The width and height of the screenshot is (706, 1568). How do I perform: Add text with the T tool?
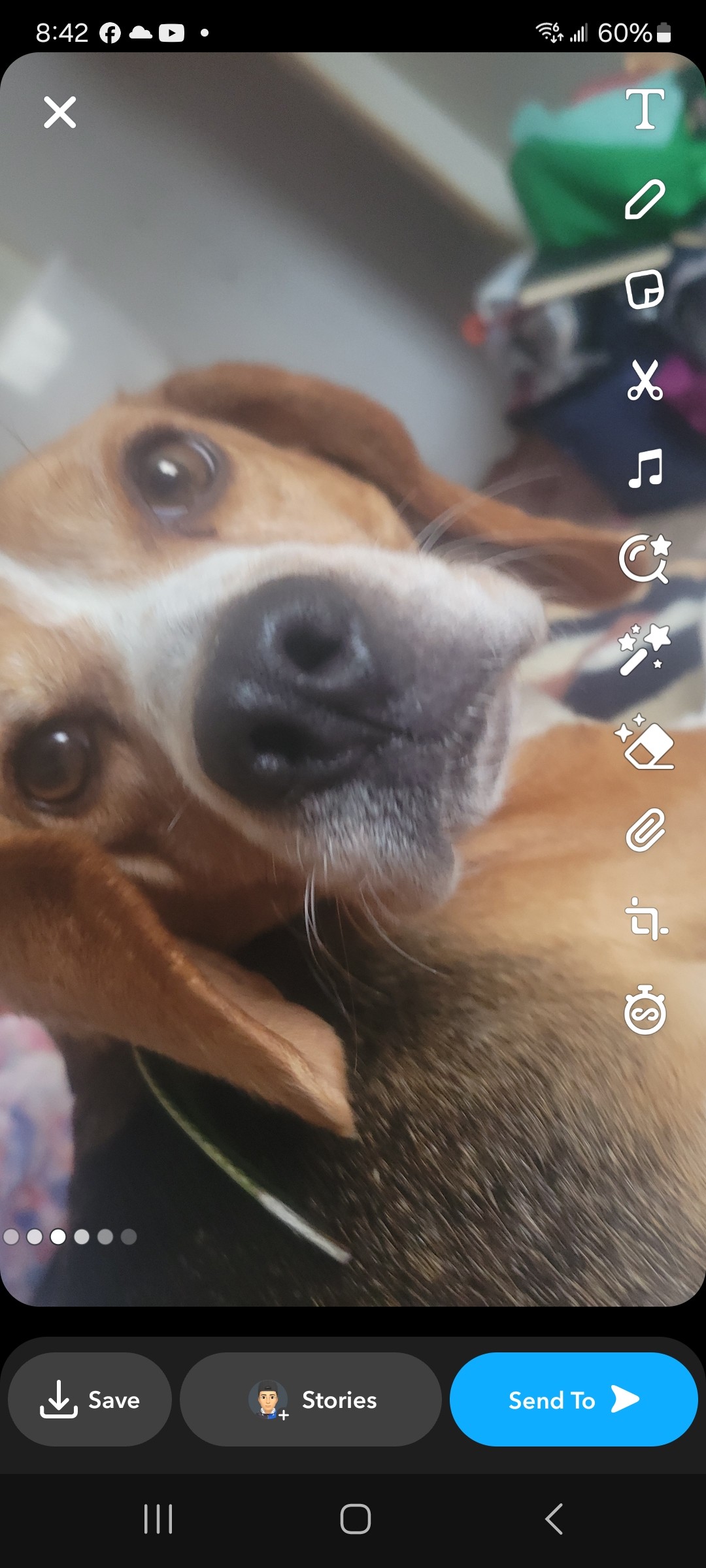pyautogui.click(x=645, y=109)
